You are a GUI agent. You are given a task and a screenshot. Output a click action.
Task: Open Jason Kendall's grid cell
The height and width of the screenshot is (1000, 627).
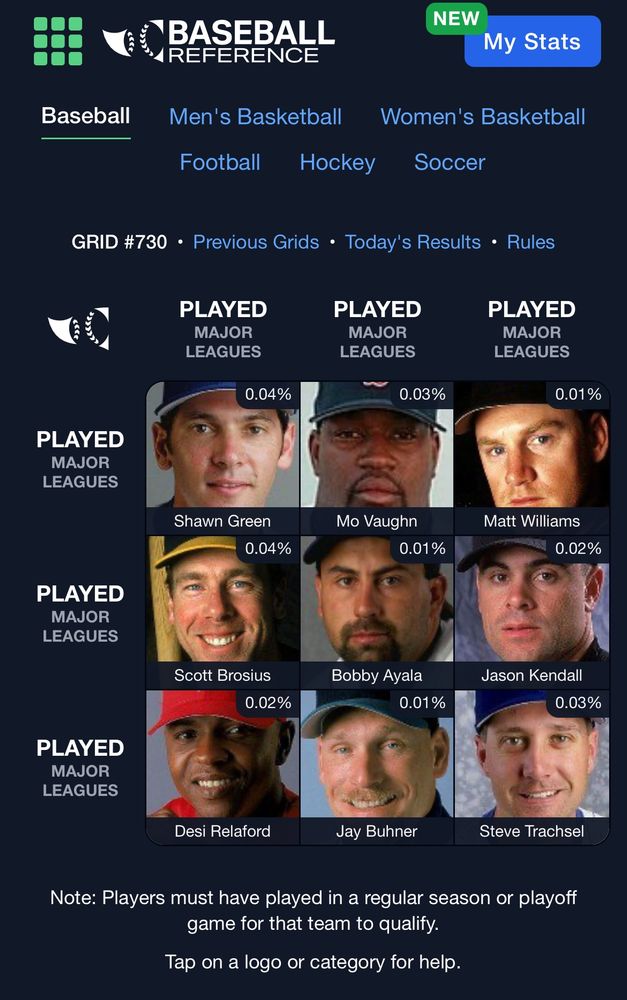pos(531,612)
